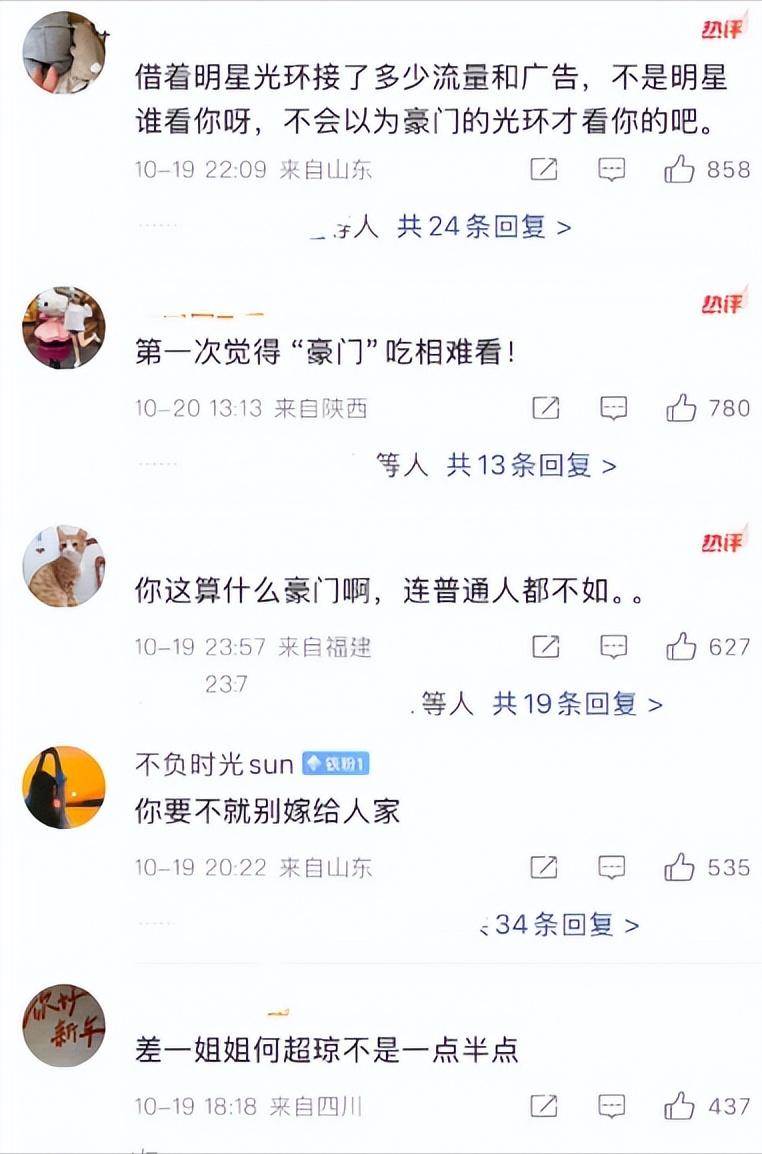Like the “豪门”吃相难看 comment
The image size is (762, 1154).
pyautogui.click(x=681, y=408)
